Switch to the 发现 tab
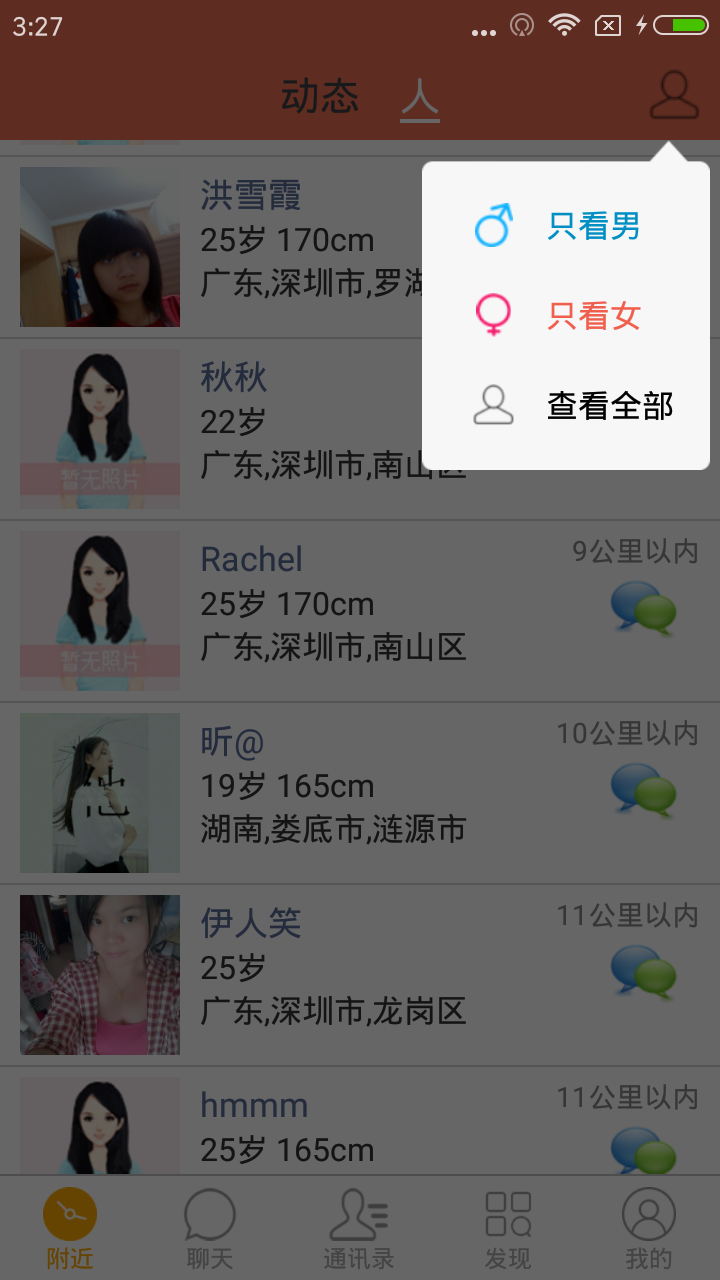This screenshot has height=1280, width=720. (x=508, y=1229)
